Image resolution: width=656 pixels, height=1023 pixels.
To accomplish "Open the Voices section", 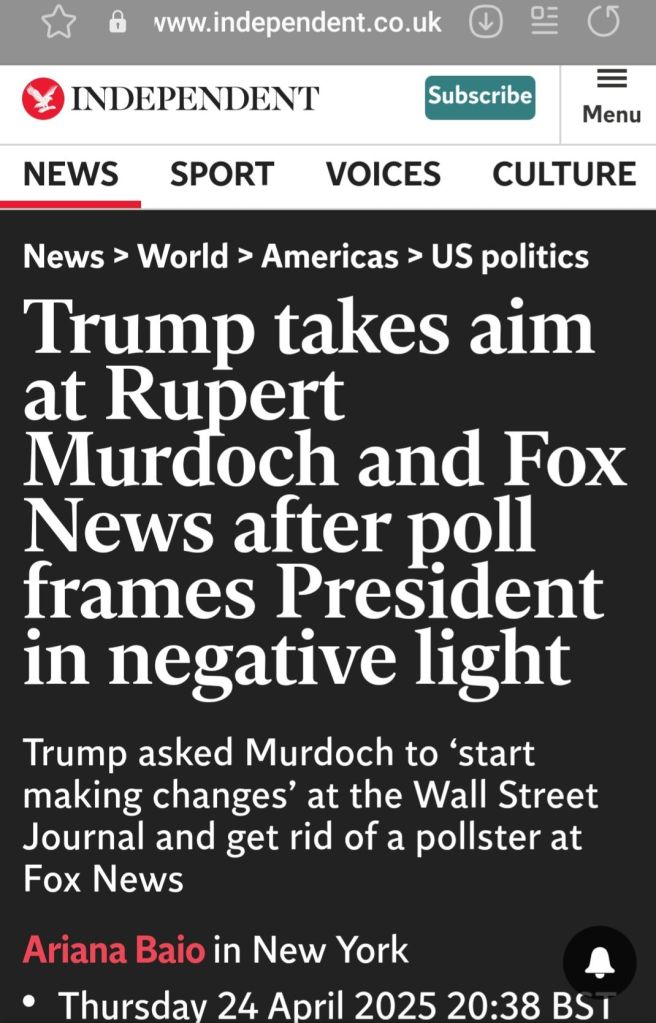I will pos(383,174).
